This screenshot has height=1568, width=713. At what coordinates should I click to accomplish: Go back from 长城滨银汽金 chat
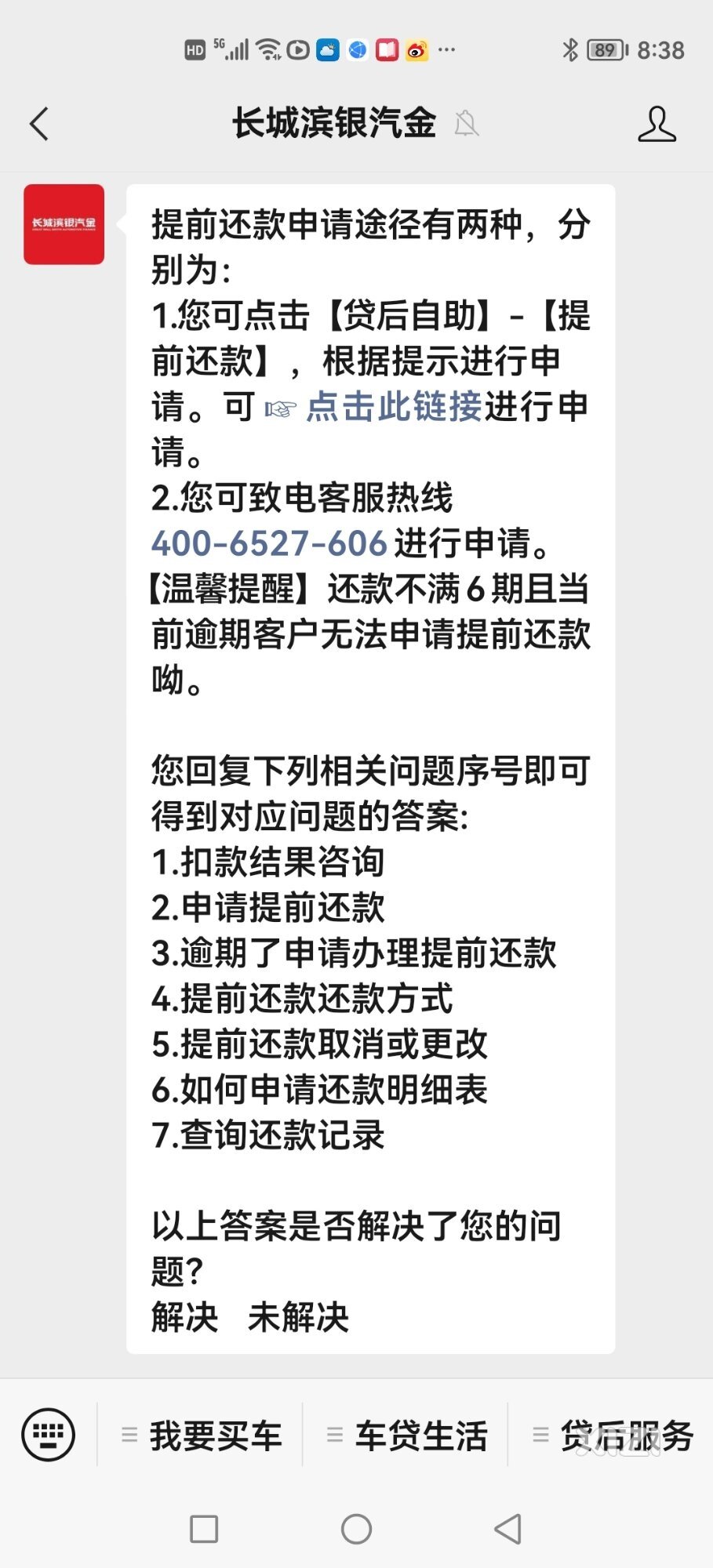tap(39, 124)
